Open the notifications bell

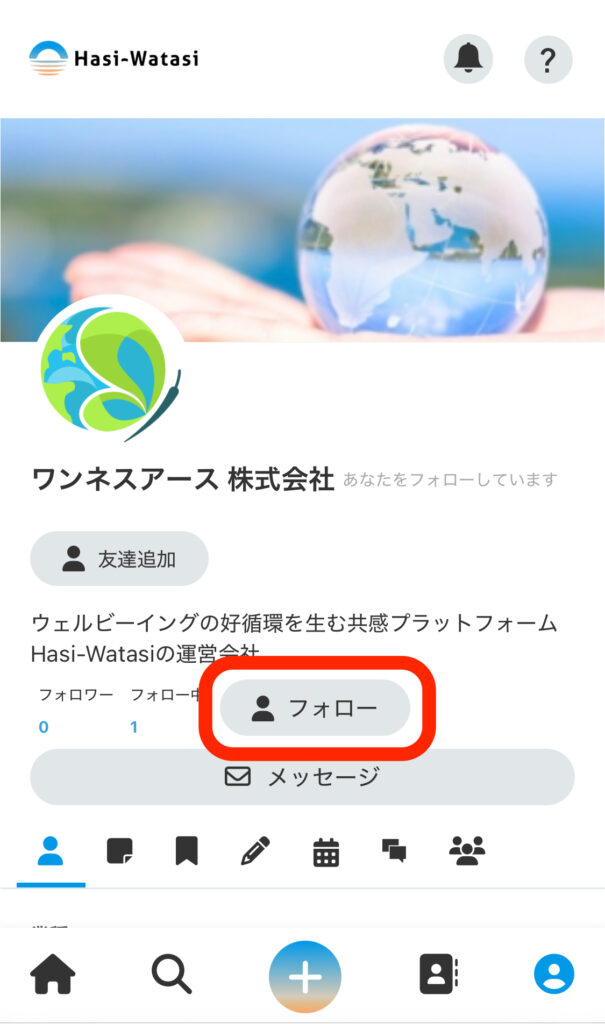pos(468,59)
